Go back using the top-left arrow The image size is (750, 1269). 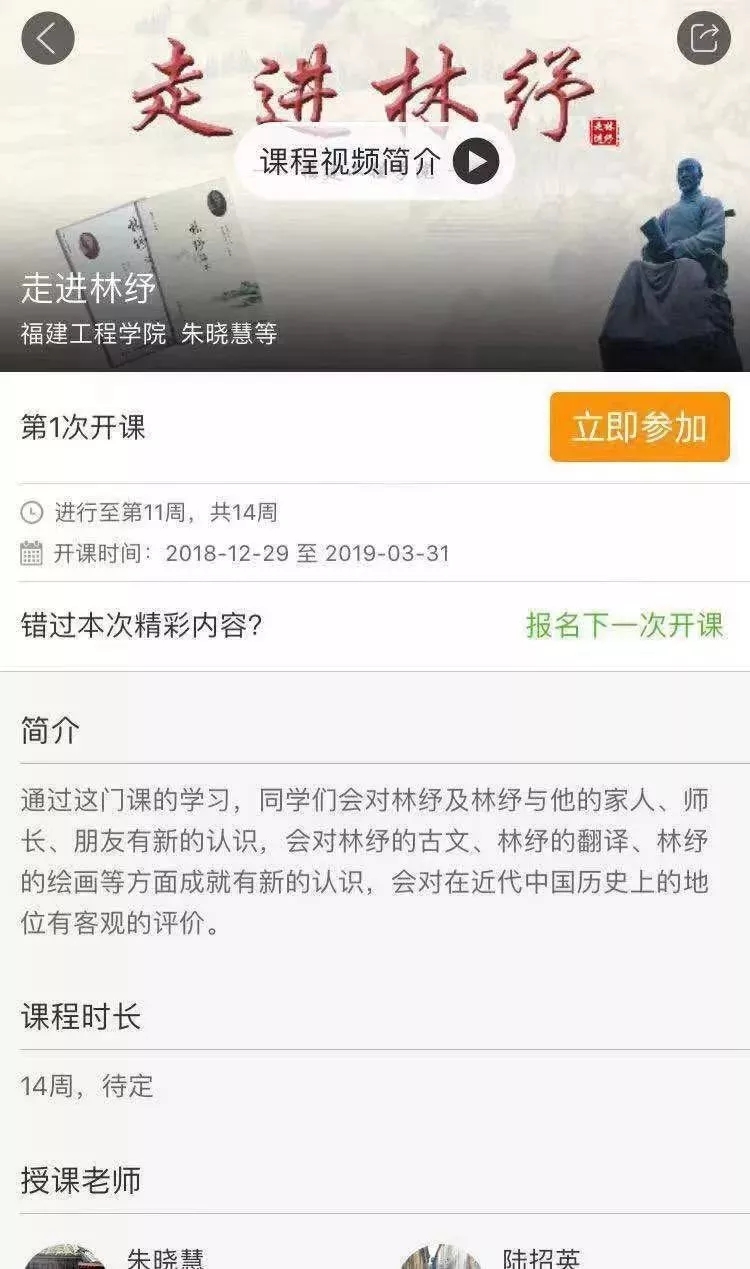pos(47,38)
